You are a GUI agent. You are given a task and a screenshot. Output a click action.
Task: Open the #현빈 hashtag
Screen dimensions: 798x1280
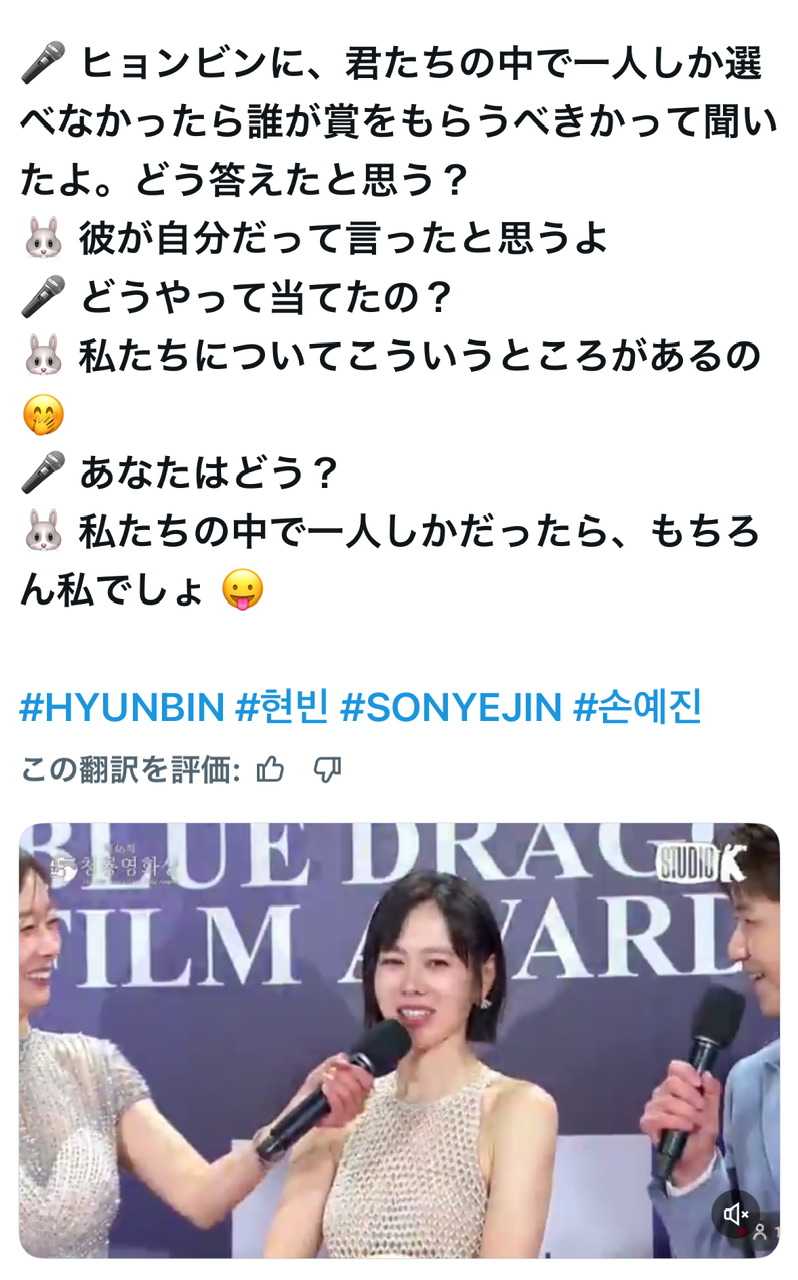click(282, 707)
